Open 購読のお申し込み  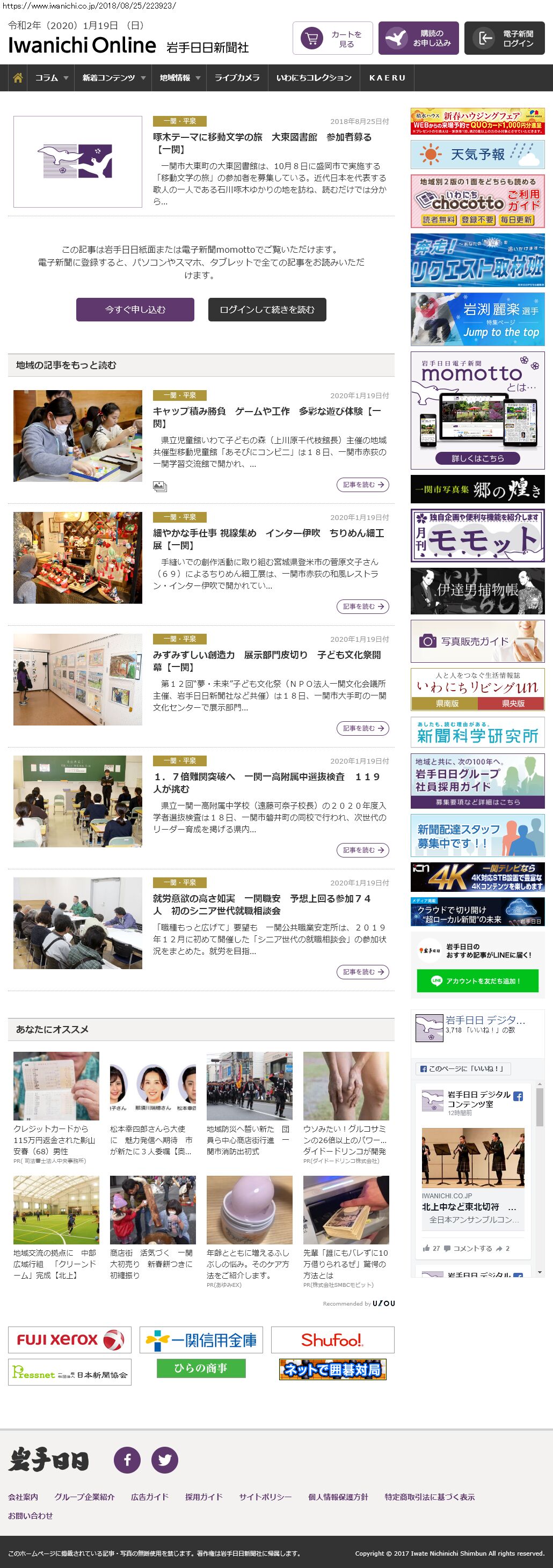click(x=418, y=38)
